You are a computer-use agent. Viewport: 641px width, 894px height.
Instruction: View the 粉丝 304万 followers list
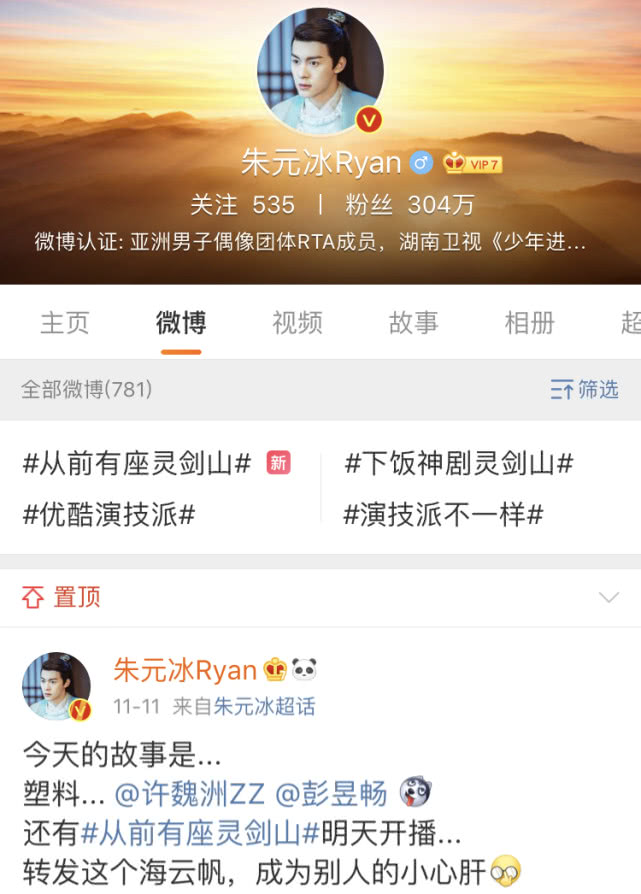click(410, 205)
